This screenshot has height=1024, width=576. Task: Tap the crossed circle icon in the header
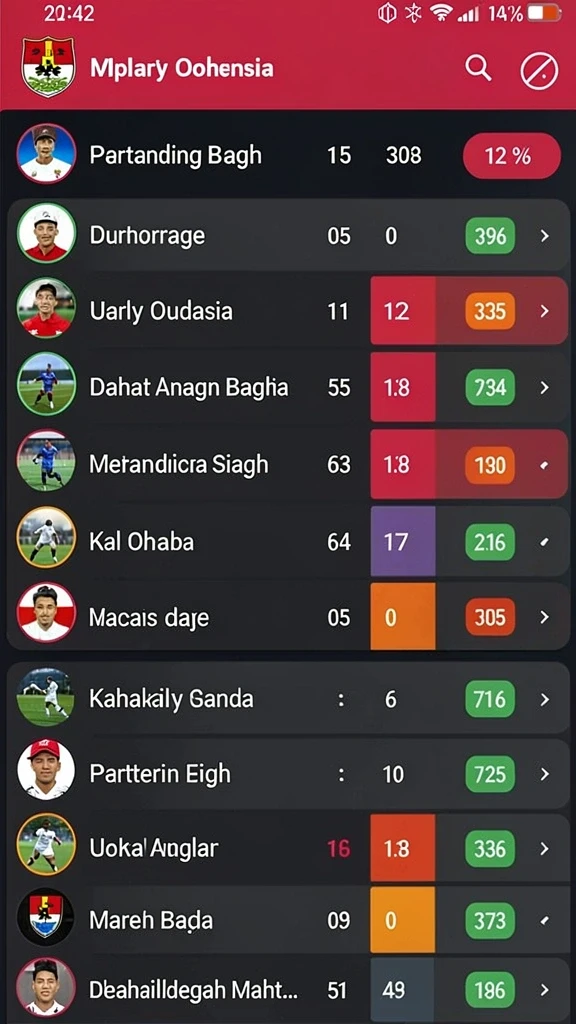(x=539, y=70)
